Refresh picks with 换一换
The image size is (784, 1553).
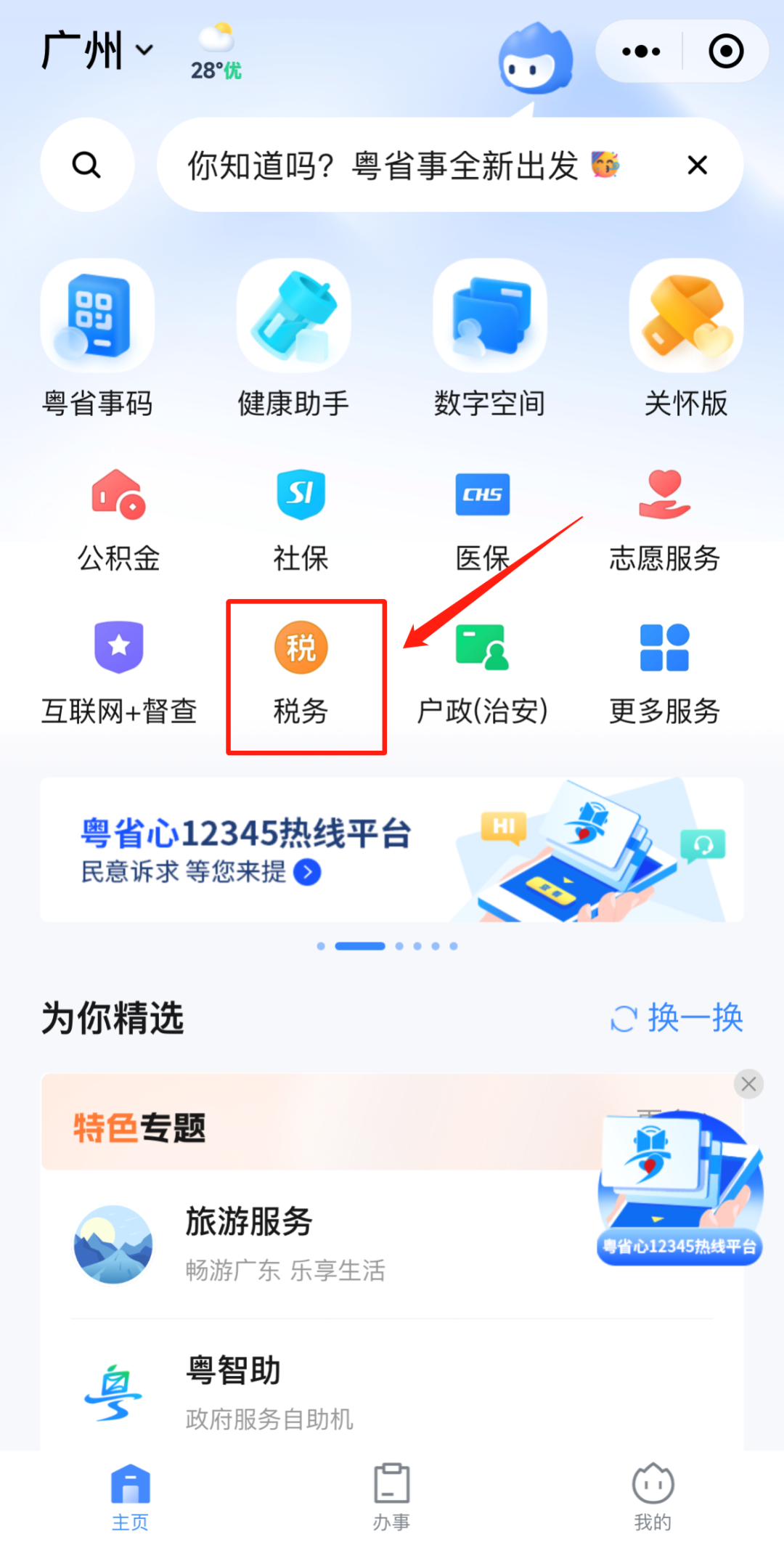point(677,1017)
